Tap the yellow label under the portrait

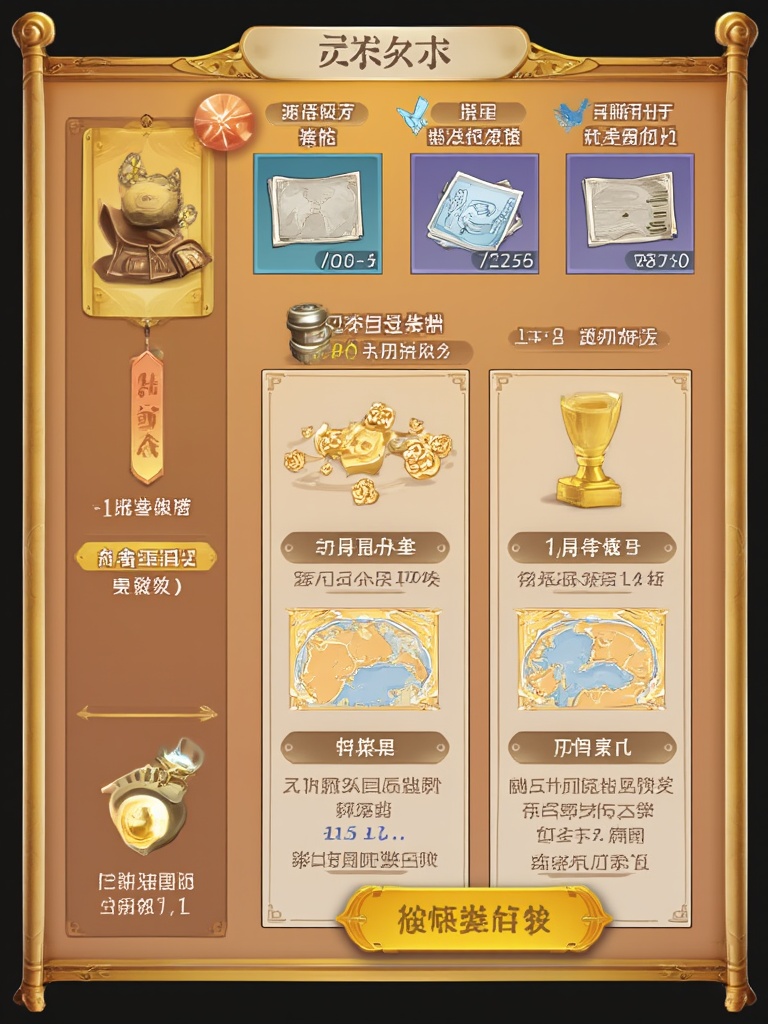click(x=146, y=559)
